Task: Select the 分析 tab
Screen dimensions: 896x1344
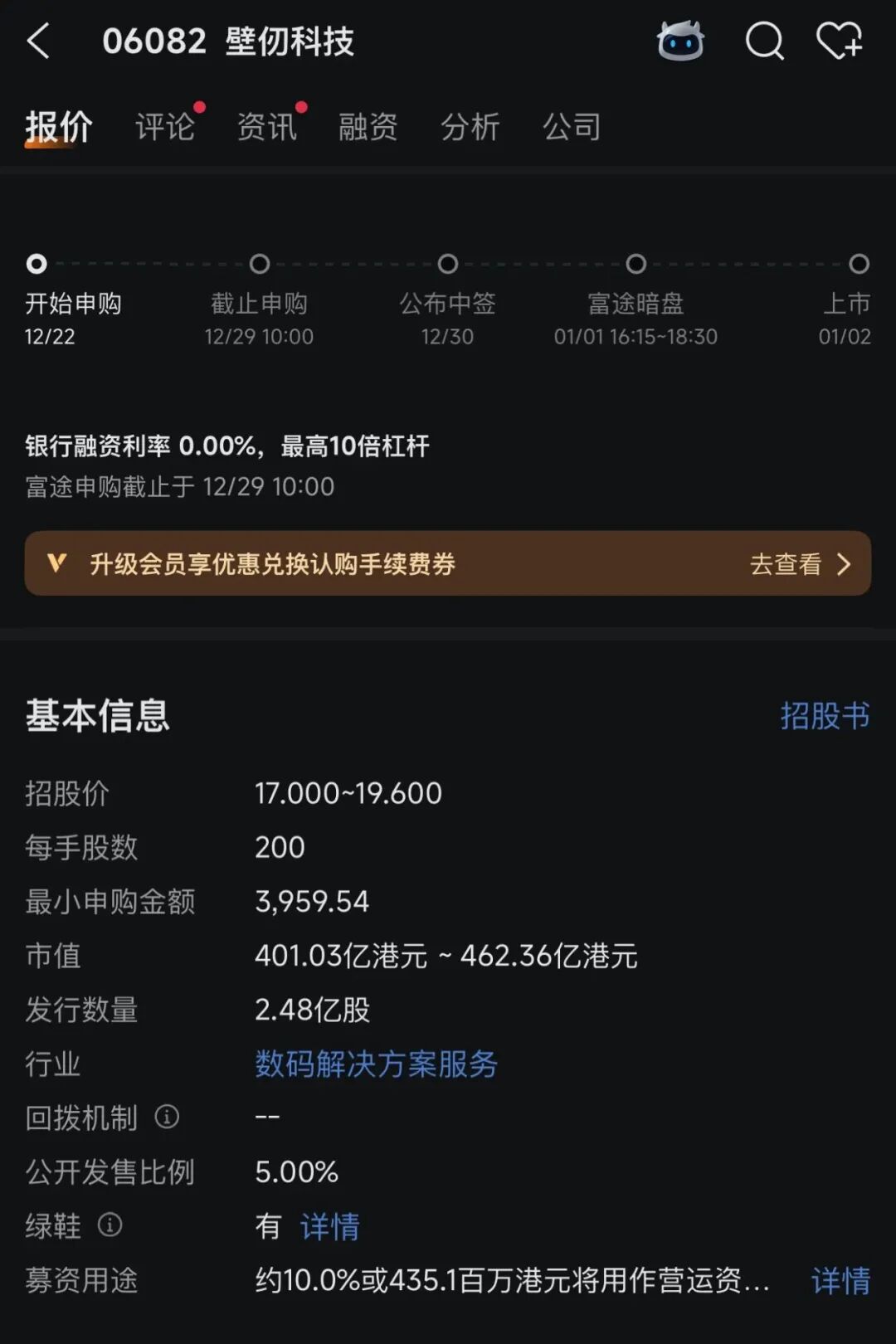Action: pyautogui.click(x=470, y=126)
